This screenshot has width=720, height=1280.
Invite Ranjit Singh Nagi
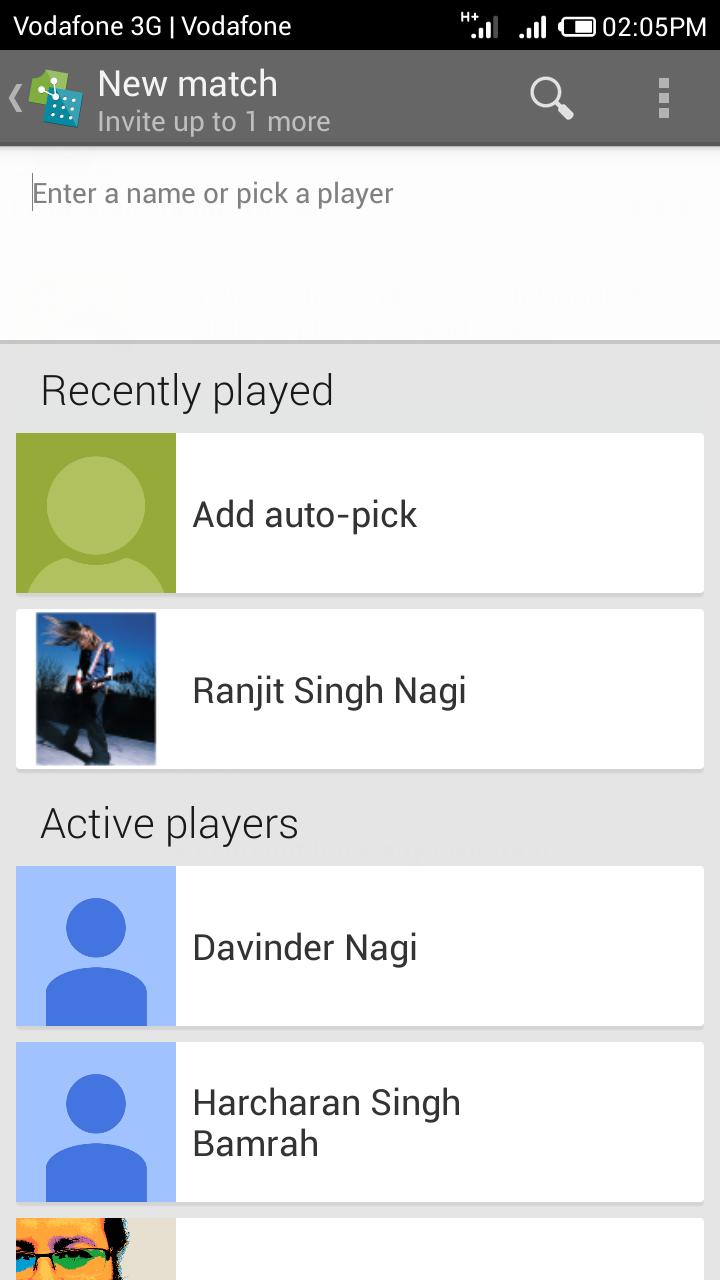pyautogui.click(x=360, y=689)
